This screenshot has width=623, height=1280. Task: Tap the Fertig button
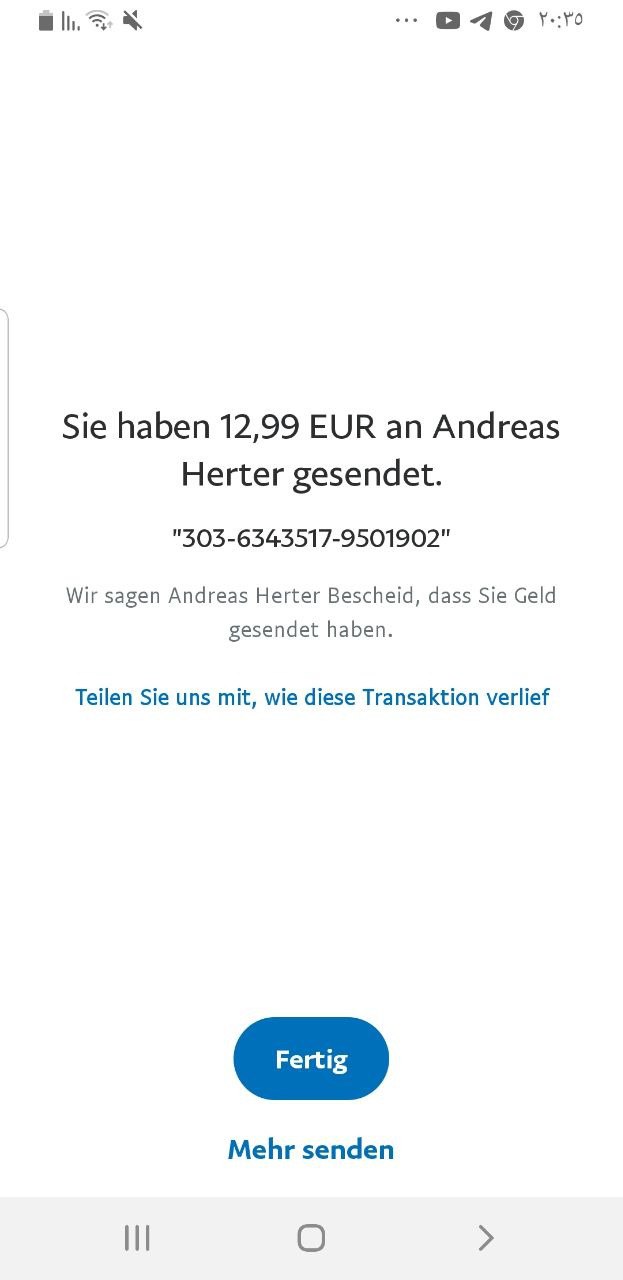pos(311,1059)
